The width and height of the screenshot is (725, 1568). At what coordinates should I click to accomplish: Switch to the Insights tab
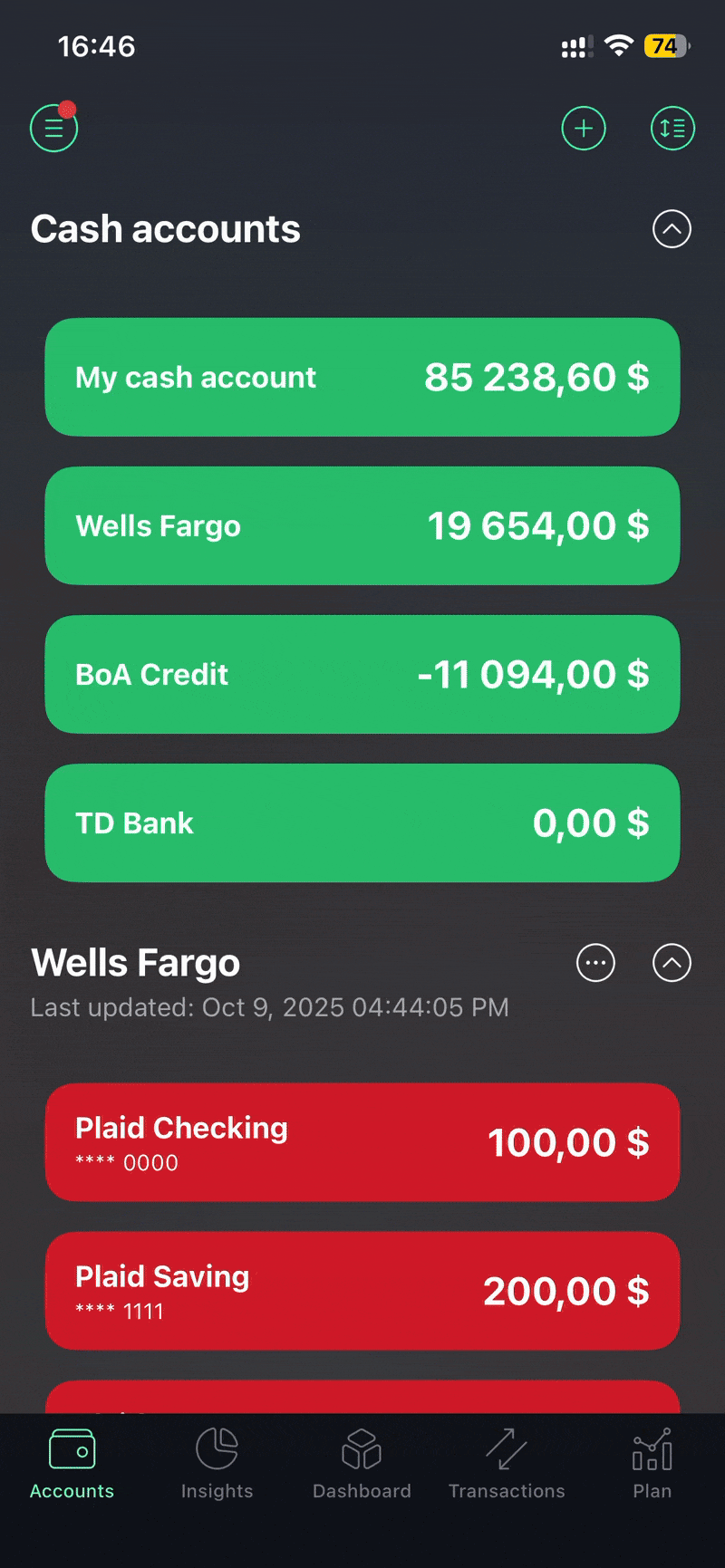pyautogui.click(x=217, y=1464)
